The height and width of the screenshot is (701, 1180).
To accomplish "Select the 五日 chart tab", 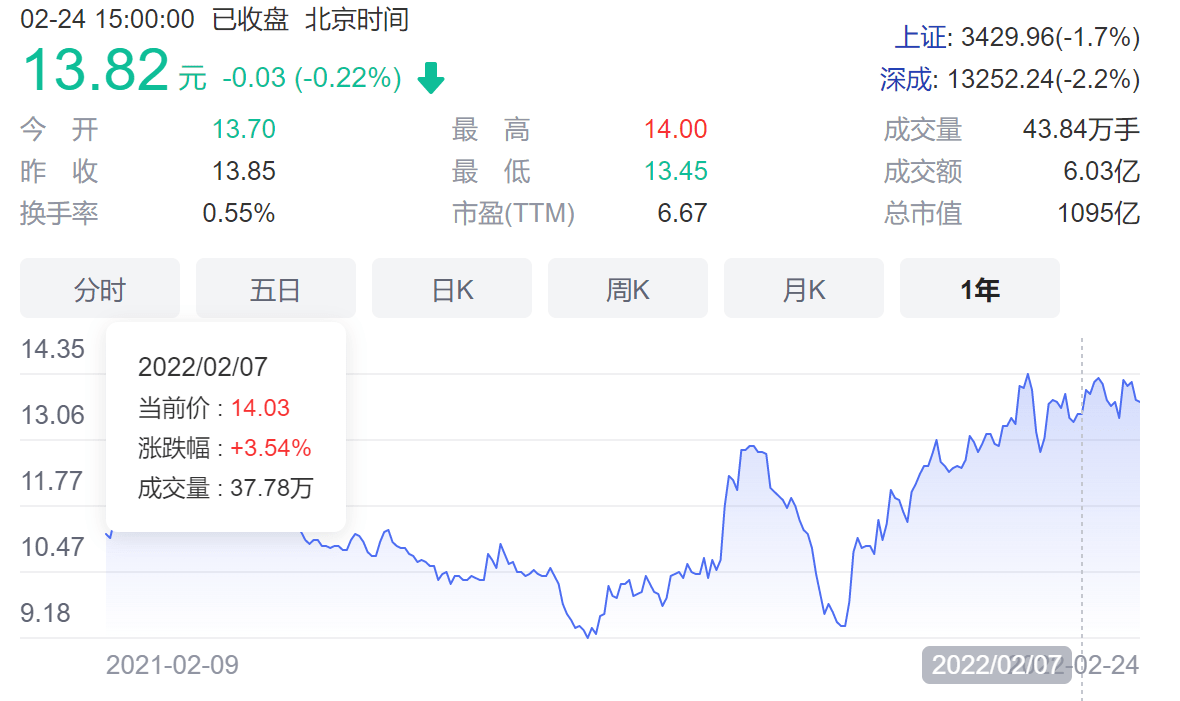I will [x=276, y=289].
